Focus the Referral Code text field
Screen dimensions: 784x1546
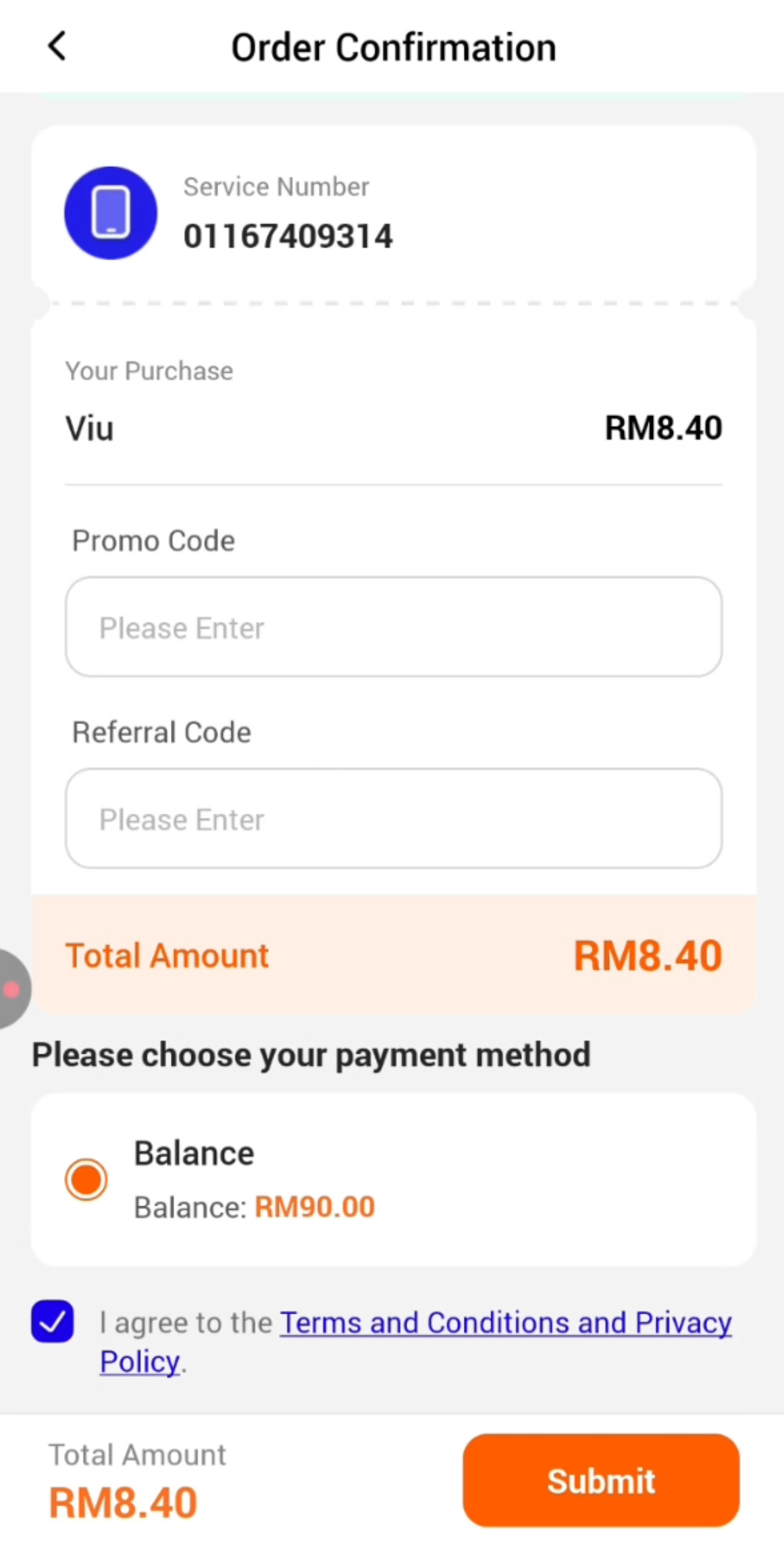[394, 819]
